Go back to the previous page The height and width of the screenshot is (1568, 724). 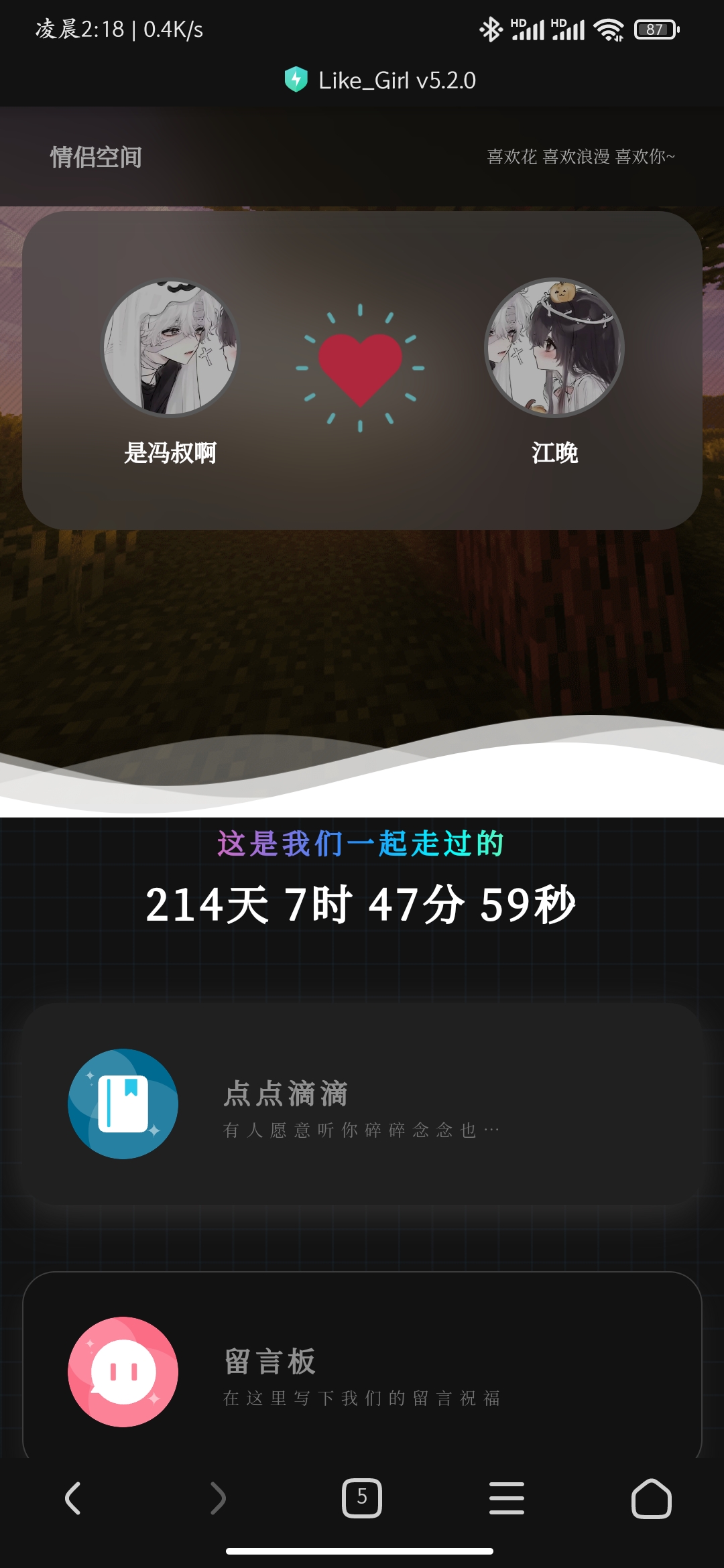pyautogui.click(x=73, y=1498)
